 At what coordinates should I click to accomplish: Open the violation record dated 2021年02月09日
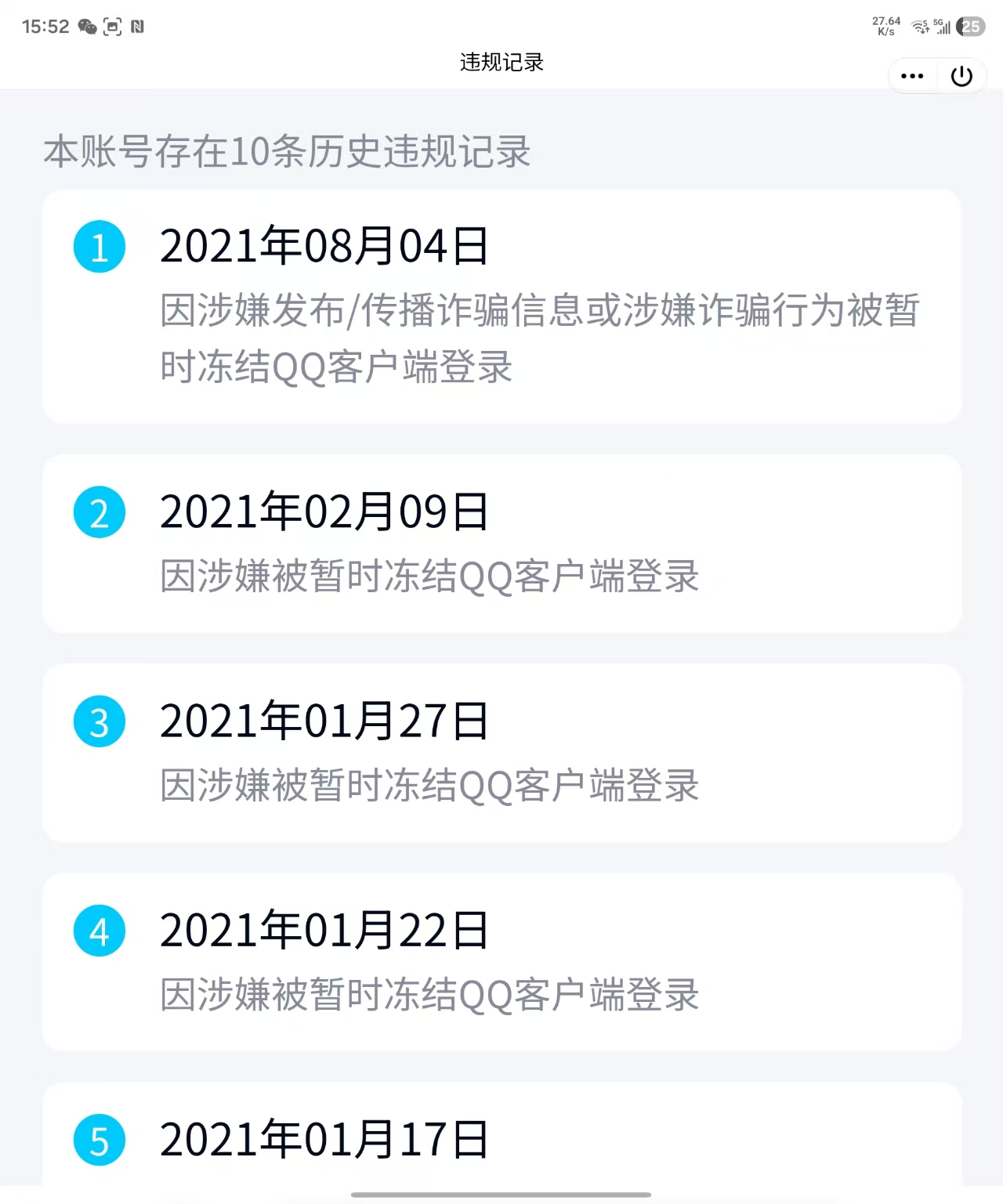tap(324, 511)
